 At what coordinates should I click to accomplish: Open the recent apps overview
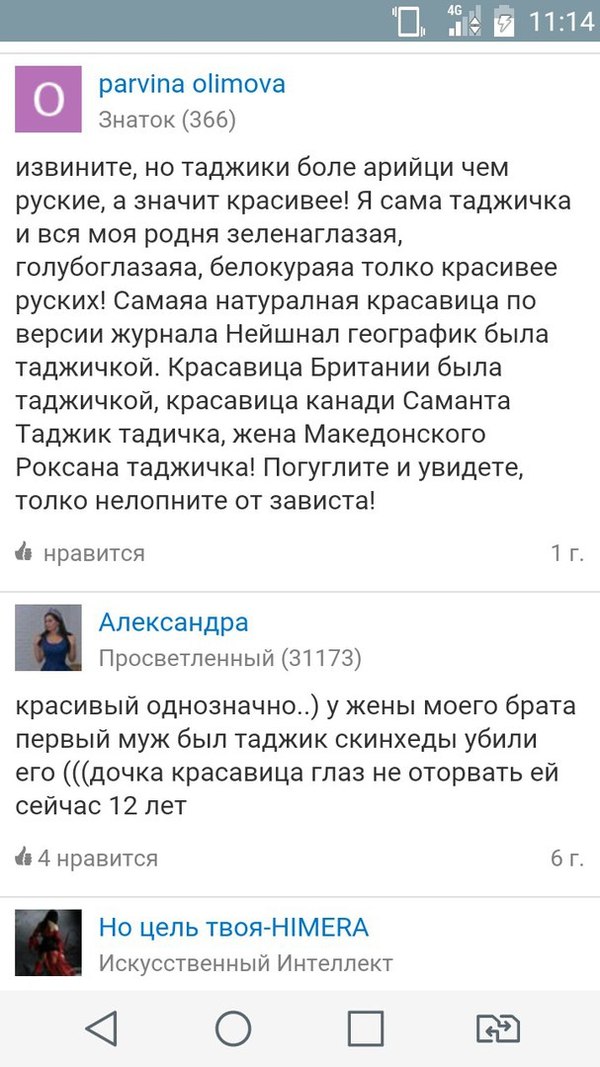click(366, 1027)
